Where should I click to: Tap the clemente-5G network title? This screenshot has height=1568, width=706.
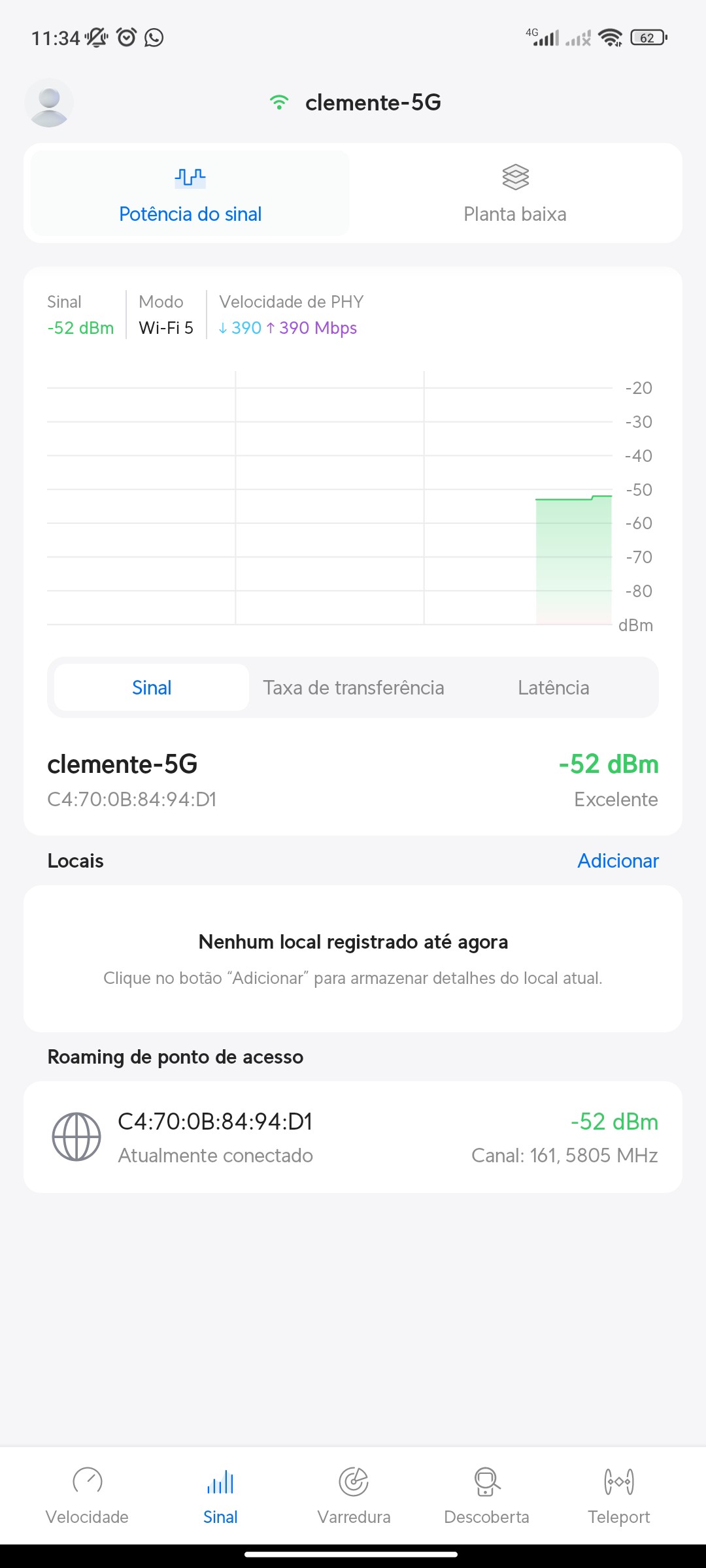(x=373, y=103)
